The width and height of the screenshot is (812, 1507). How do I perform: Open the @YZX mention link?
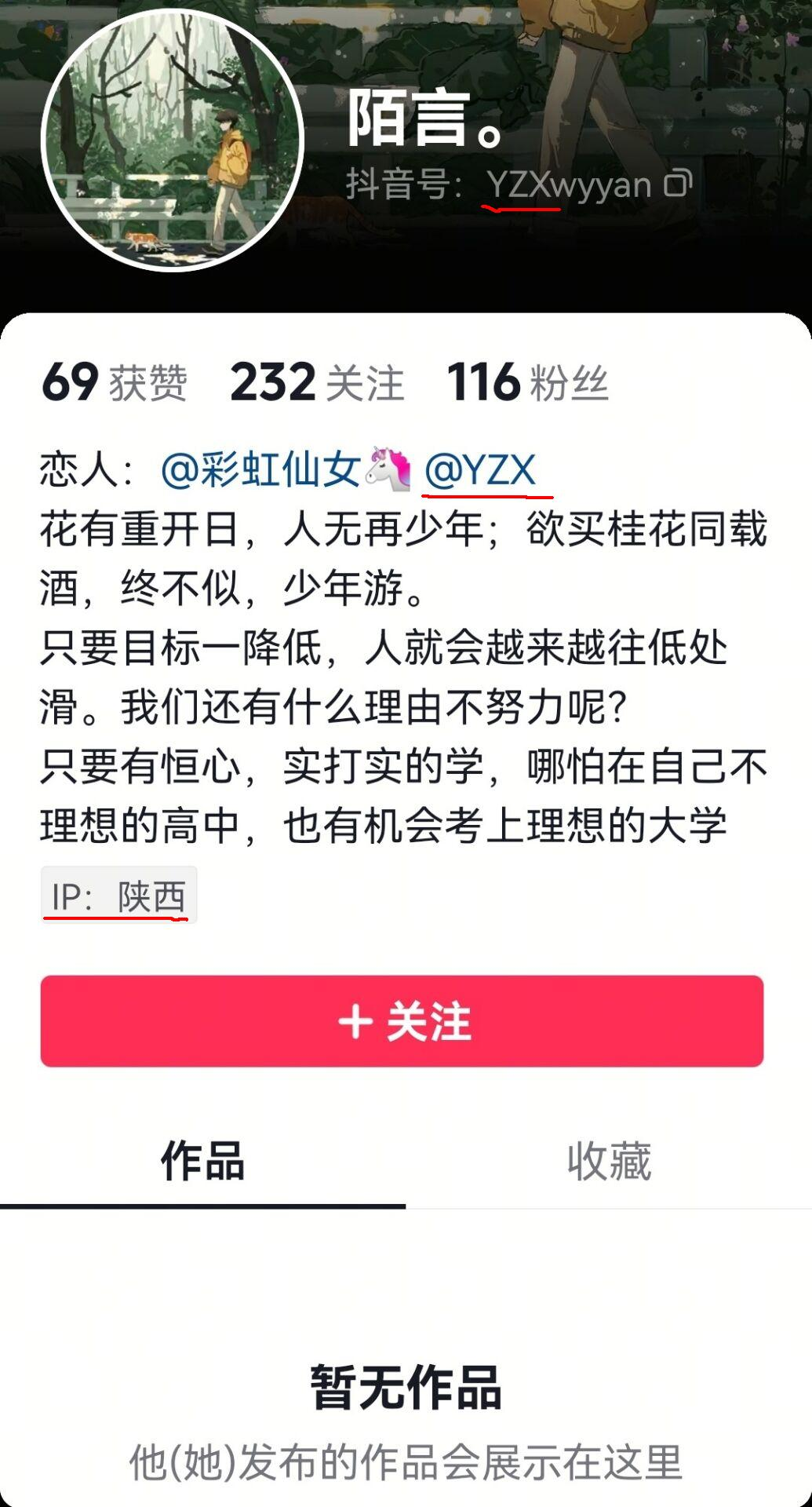(x=480, y=469)
